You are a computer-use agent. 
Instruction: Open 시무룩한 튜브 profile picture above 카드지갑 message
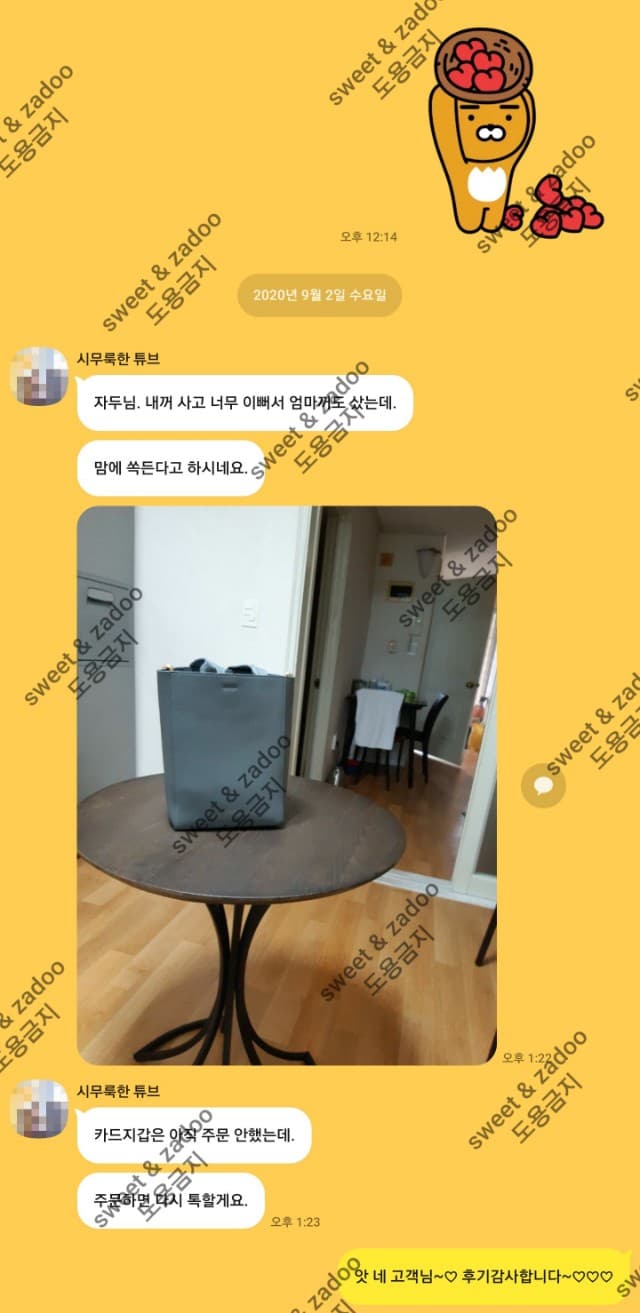tap(39, 1108)
